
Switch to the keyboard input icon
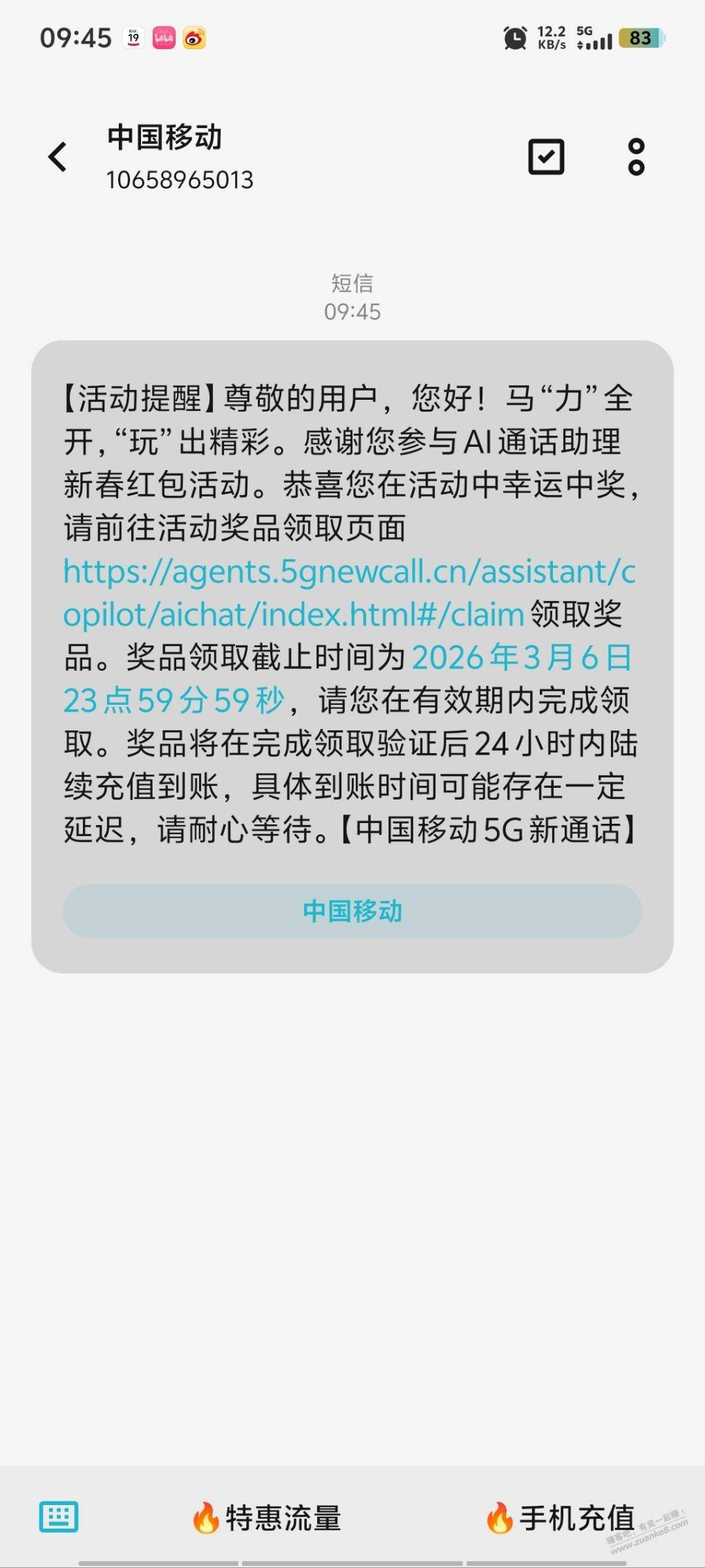pyautogui.click(x=59, y=1518)
